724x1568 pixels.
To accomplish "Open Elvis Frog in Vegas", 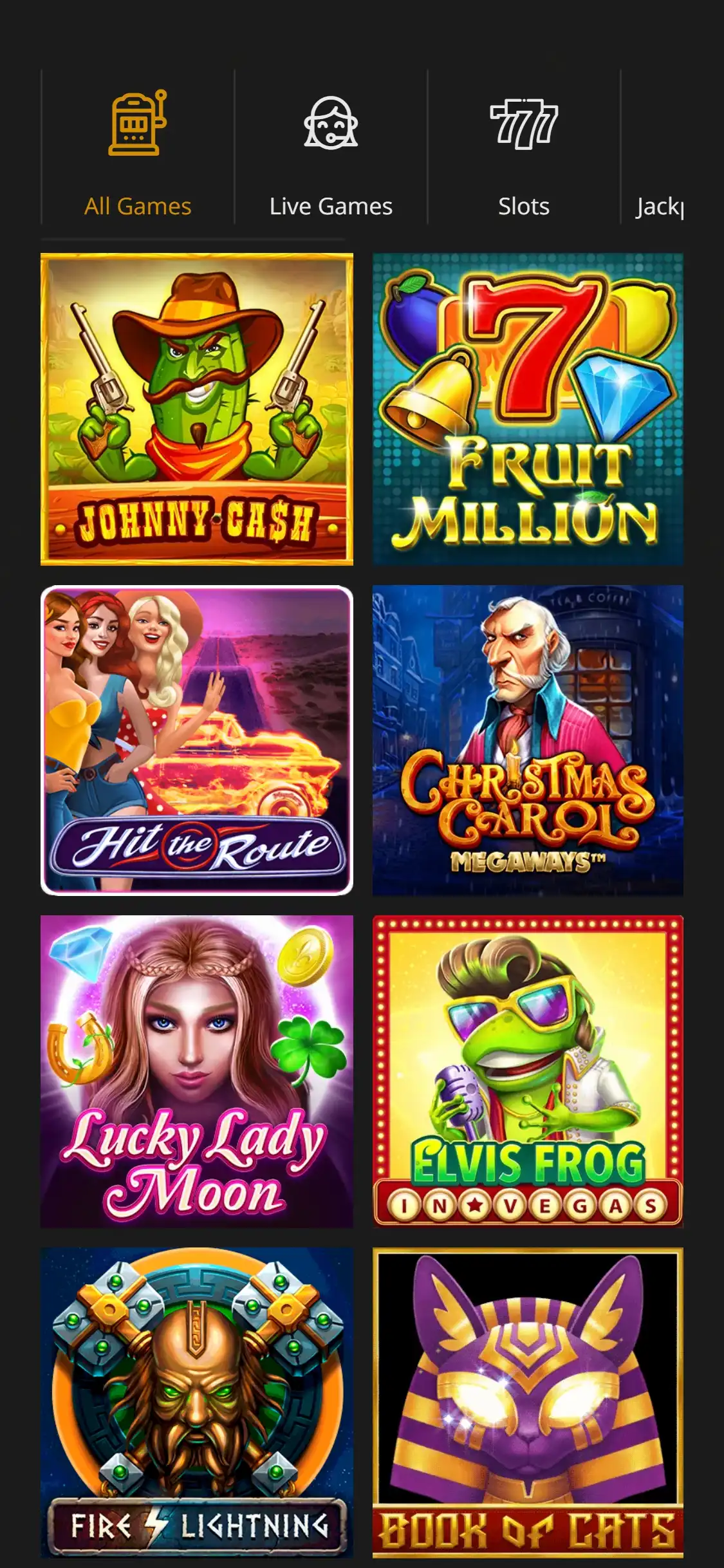I will pos(528,1071).
